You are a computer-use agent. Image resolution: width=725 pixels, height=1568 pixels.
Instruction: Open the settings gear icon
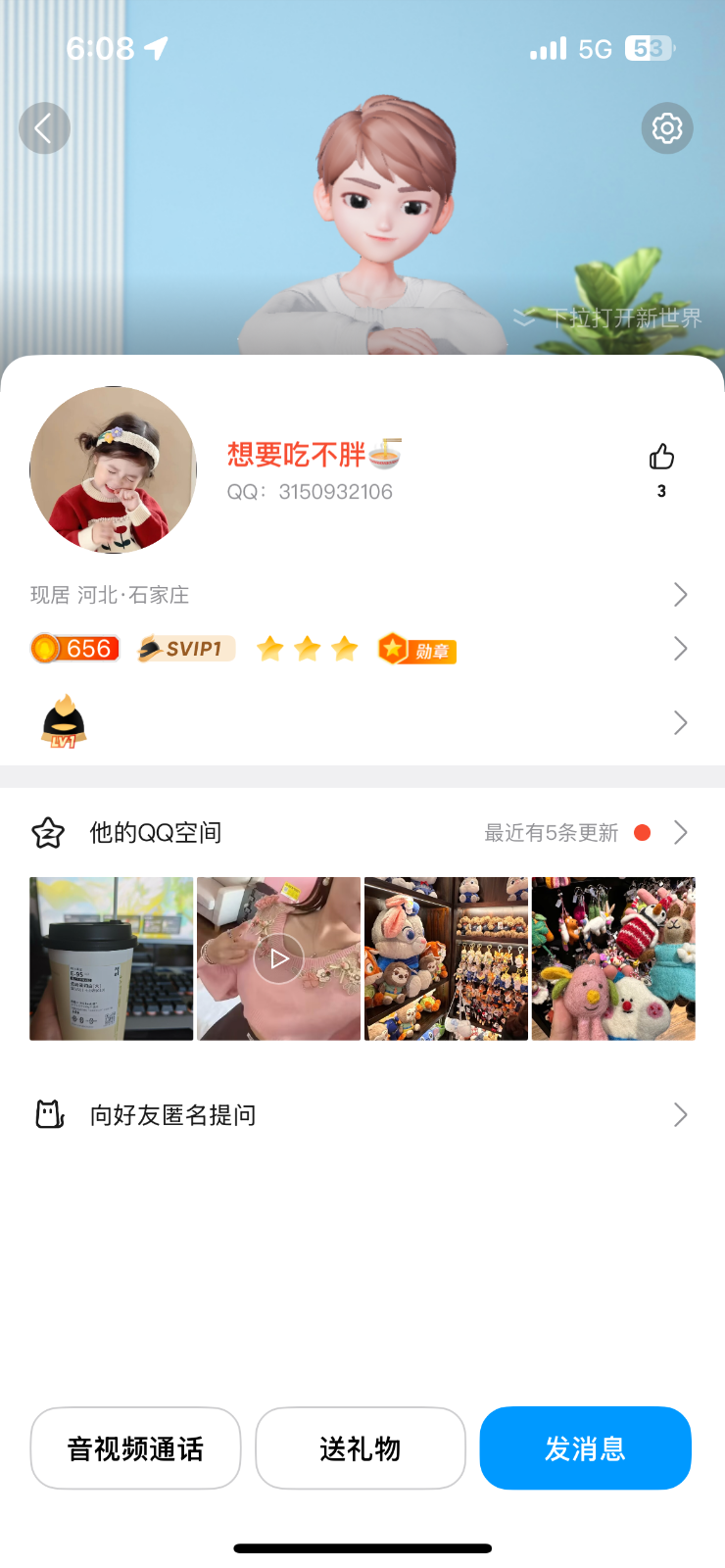pyautogui.click(x=667, y=128)
